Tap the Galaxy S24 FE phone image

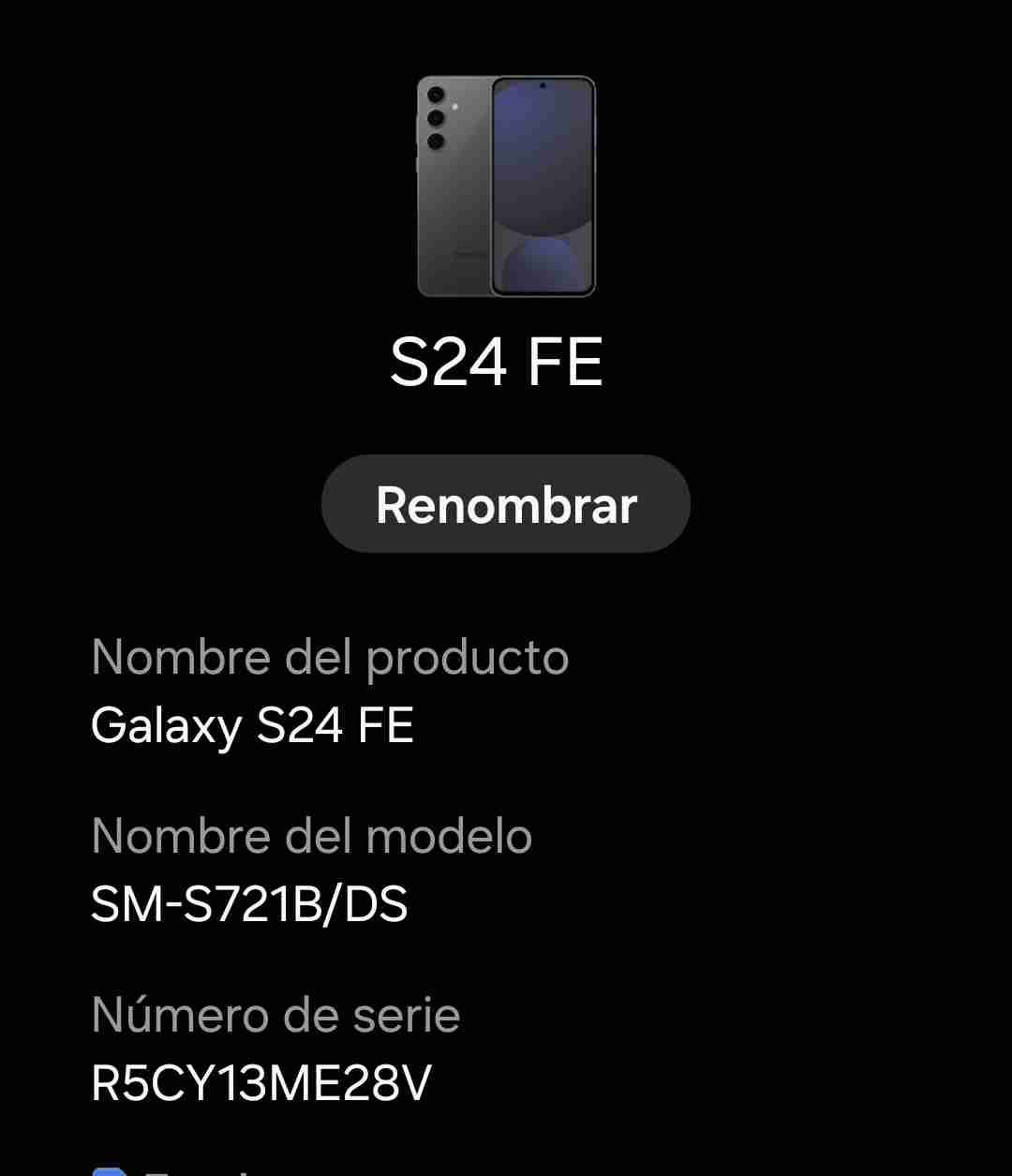point(505,186)
